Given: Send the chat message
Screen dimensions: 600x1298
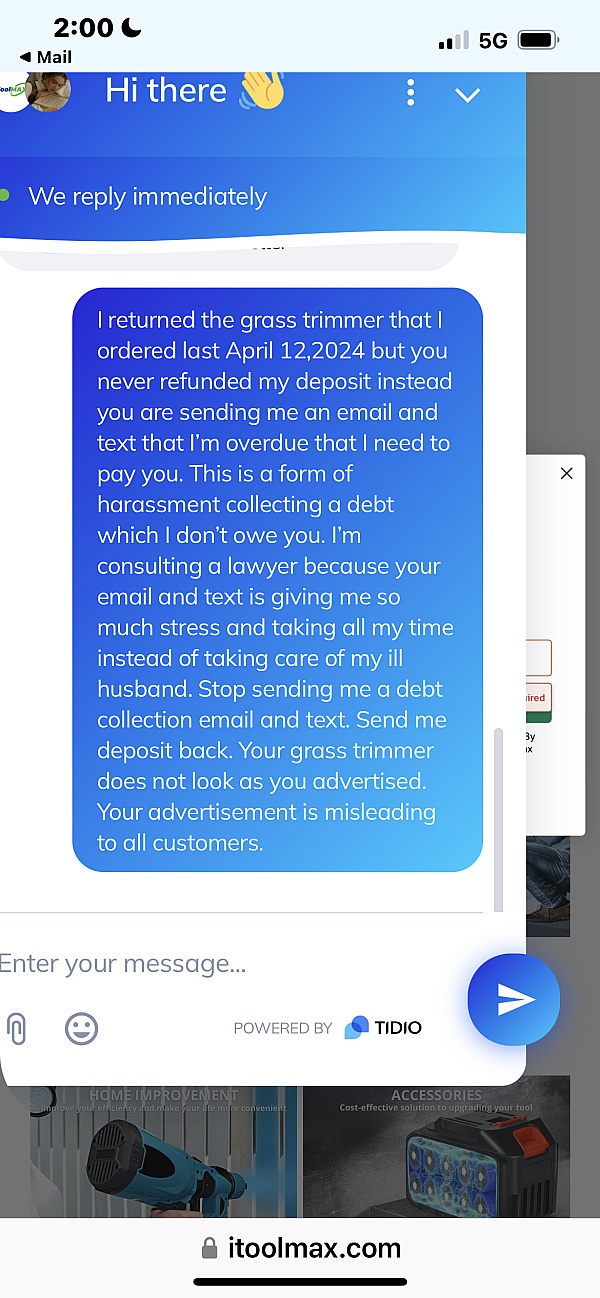Looking at the screenshot, I should point(514,999).
